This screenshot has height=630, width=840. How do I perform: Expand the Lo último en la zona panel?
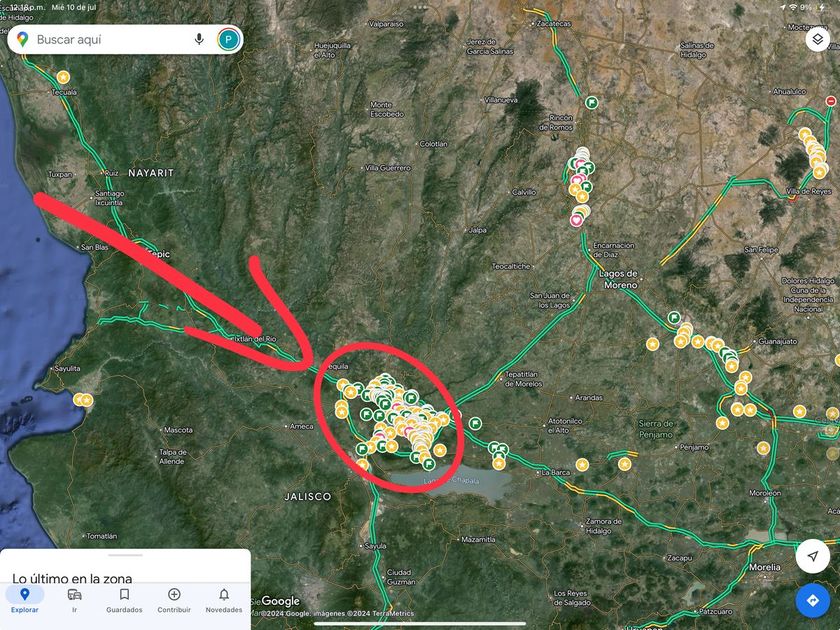(x=125, y=567)
